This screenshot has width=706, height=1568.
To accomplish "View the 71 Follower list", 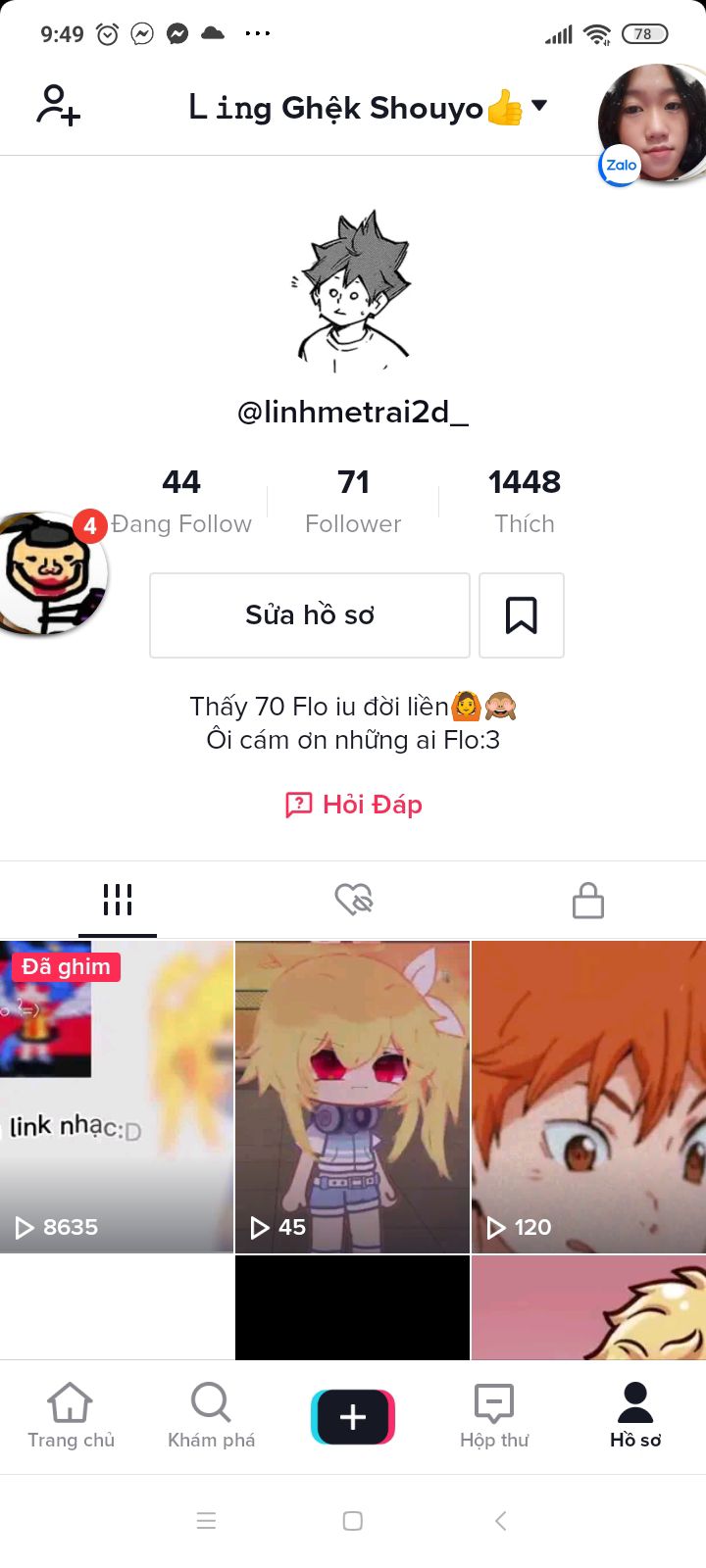I will tap(353, 502).
